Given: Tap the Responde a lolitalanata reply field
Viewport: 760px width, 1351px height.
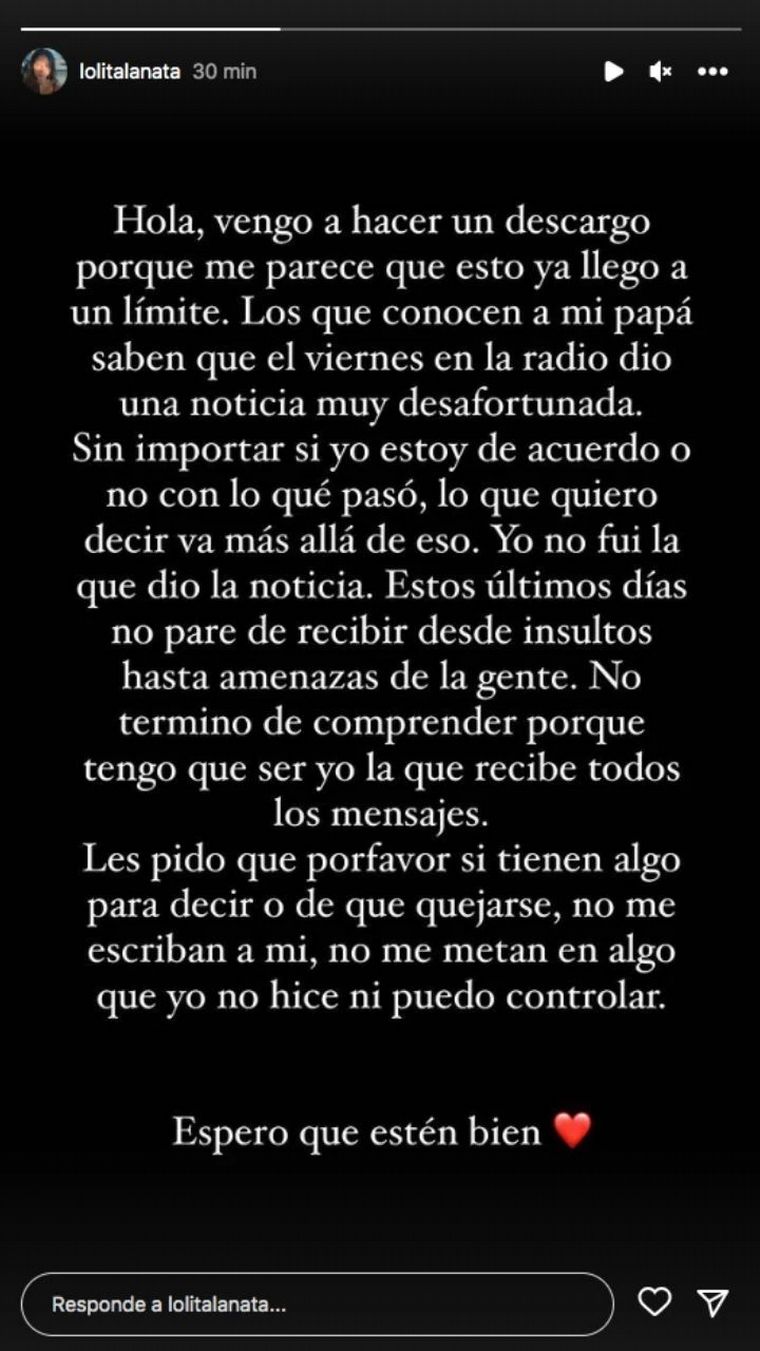Looking at the screenshot, I should pos(316,1304).
